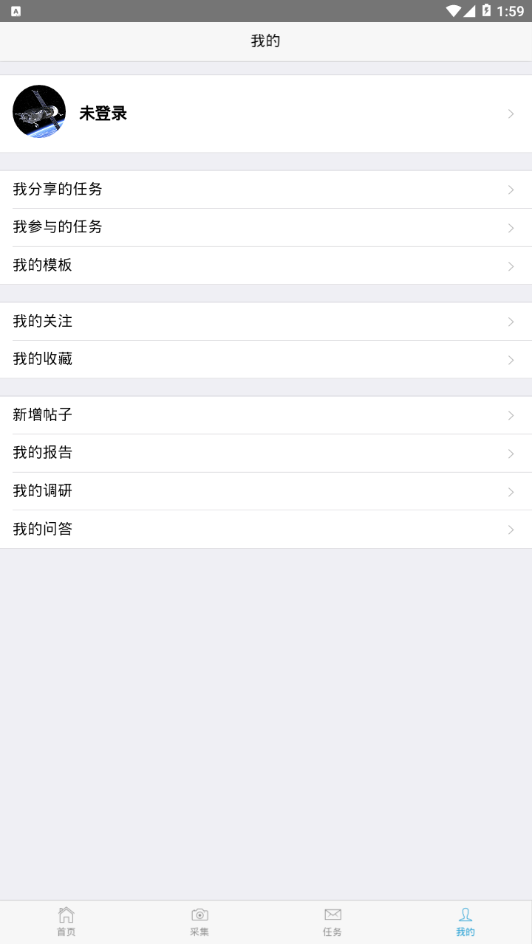Open 我的模板
The image size is (532, 944).
click(x=266, y=266)
